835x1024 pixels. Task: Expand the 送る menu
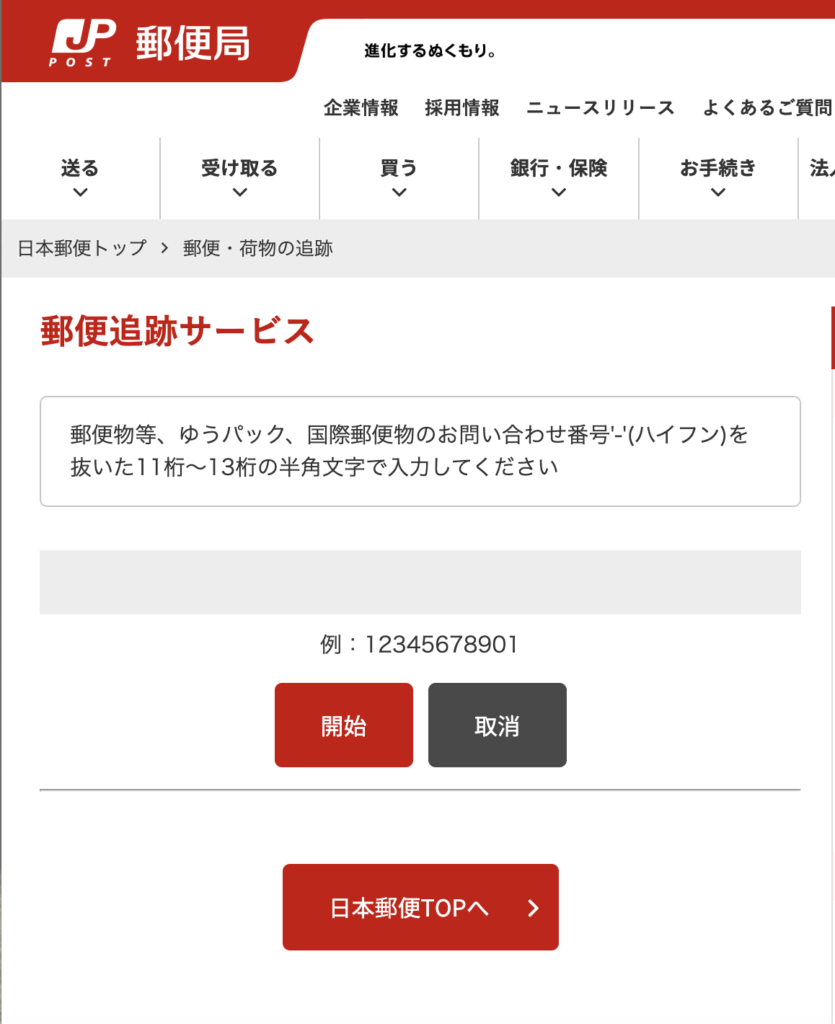[80, 179]
